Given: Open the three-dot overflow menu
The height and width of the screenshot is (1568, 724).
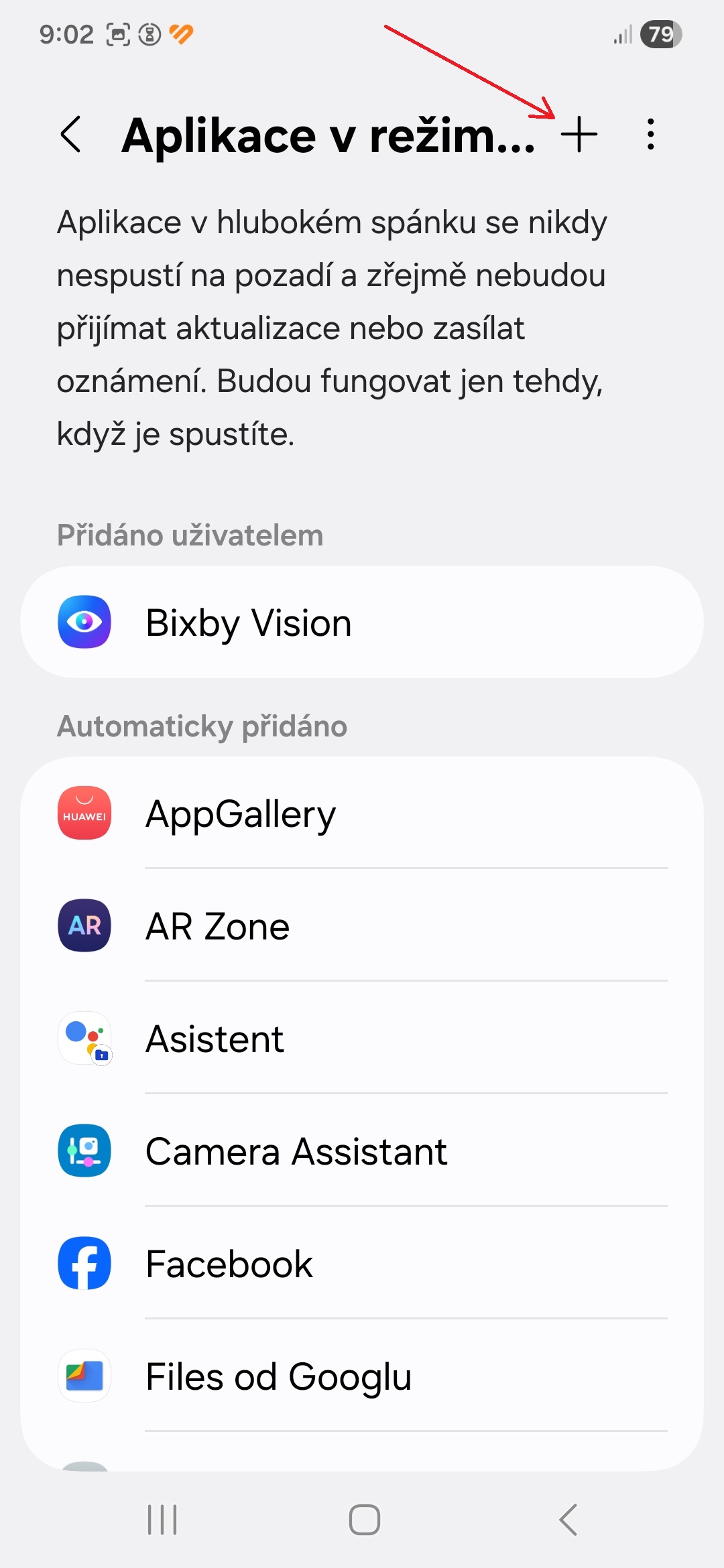Looking at the screenshot, I should (x=650, y=135).
